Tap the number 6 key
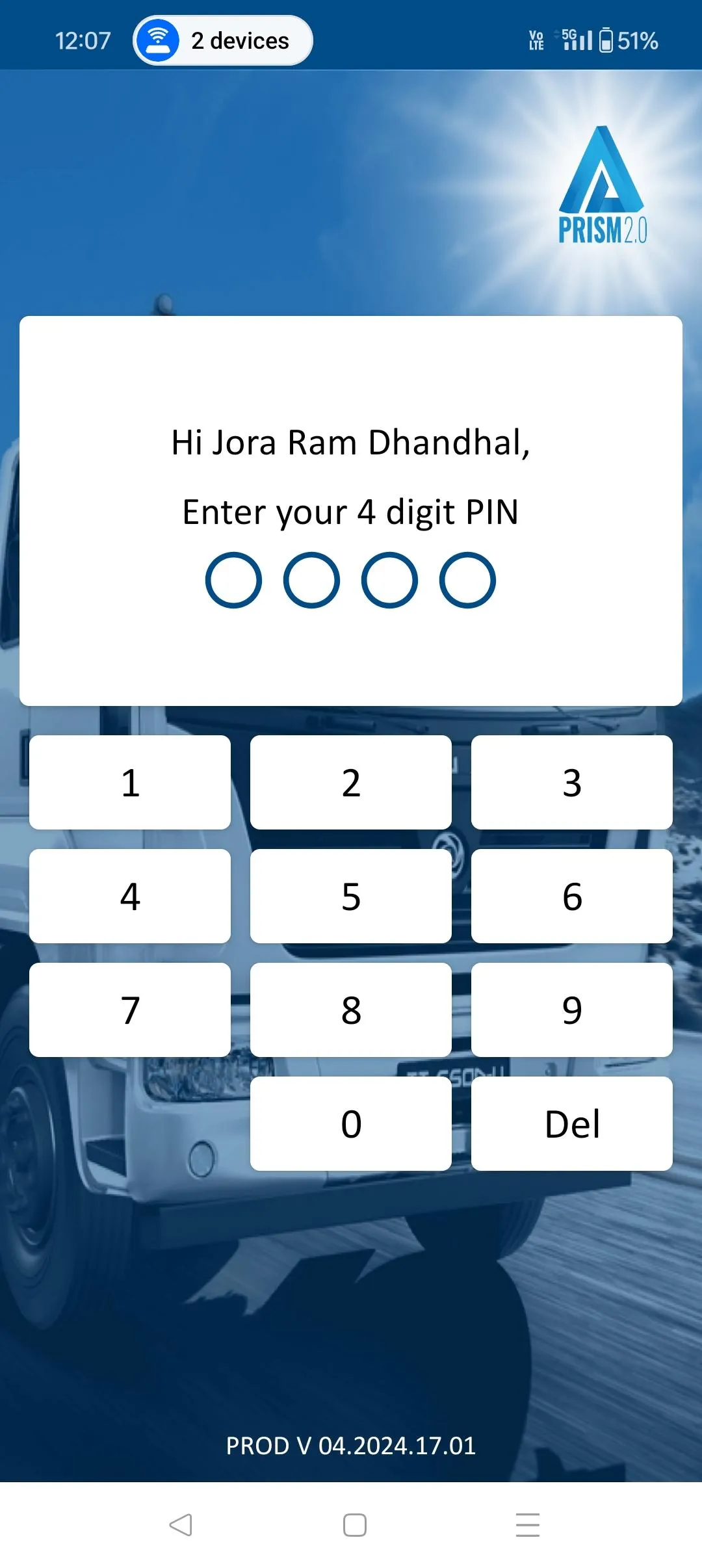Image resolution: width=702 pixels, height=1568 pixels. [572, 896]
